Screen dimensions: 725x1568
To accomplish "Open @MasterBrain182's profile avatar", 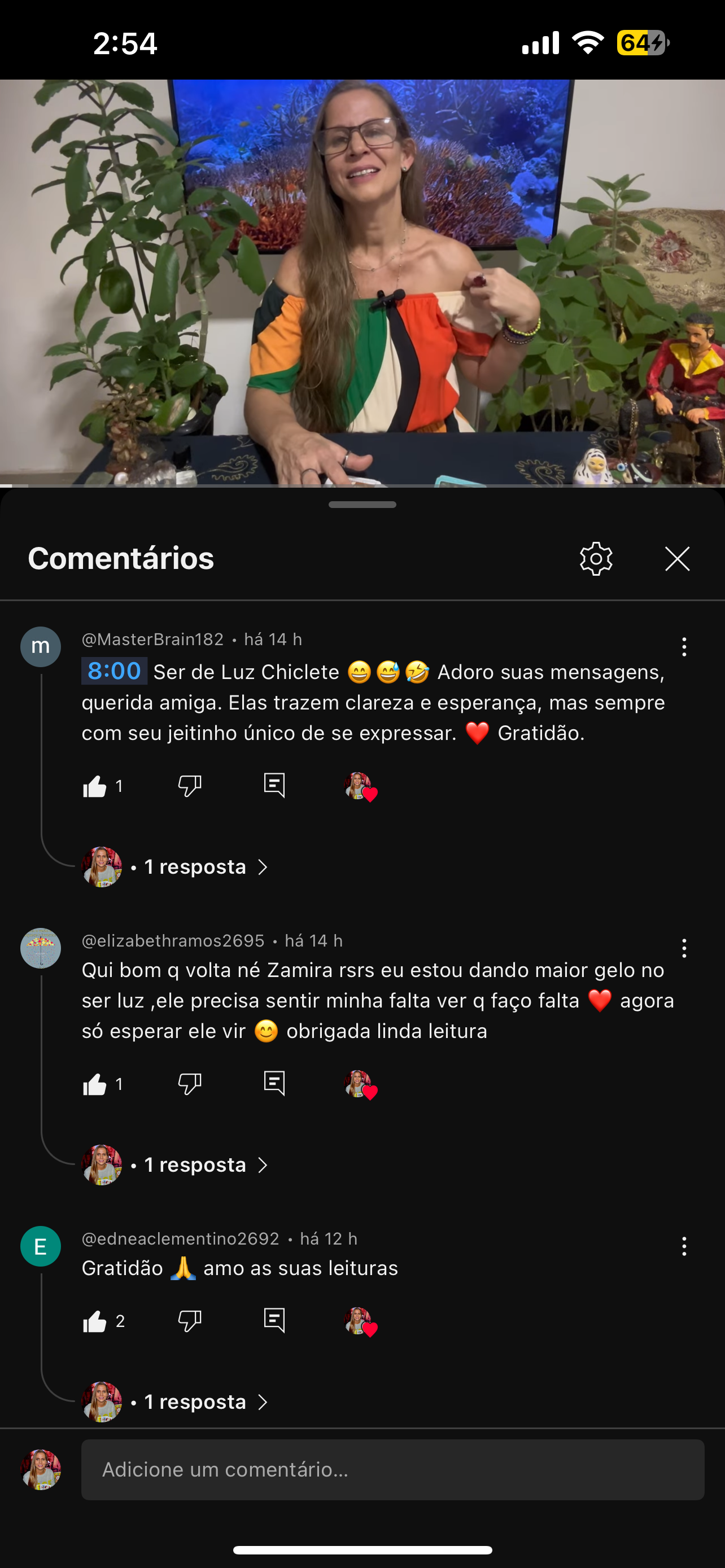I will (x=40, y=646).
